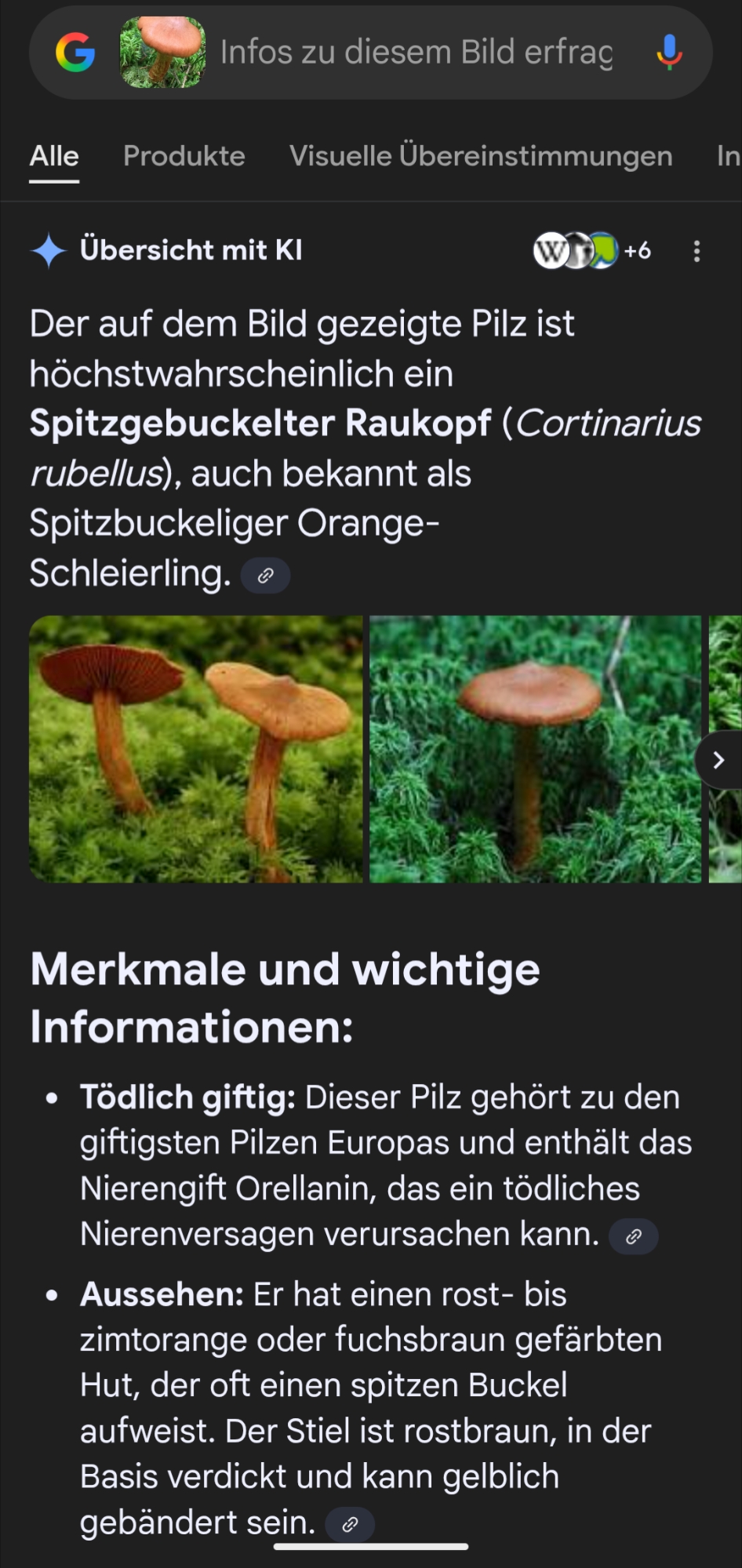Start voice search with the microphone

click(669, 53)
